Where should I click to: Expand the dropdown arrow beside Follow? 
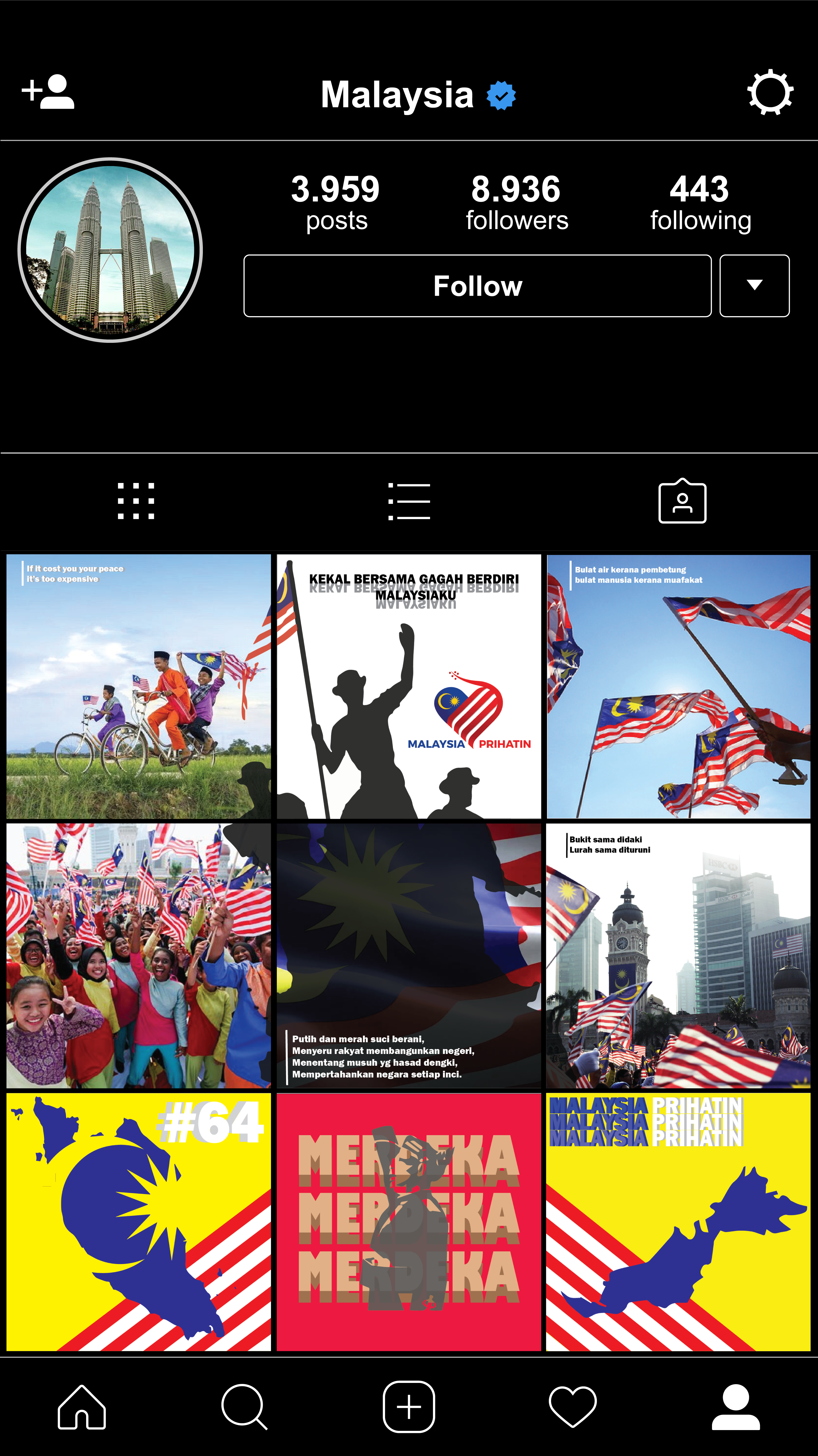pyautogui.click(x=754, y=286)
